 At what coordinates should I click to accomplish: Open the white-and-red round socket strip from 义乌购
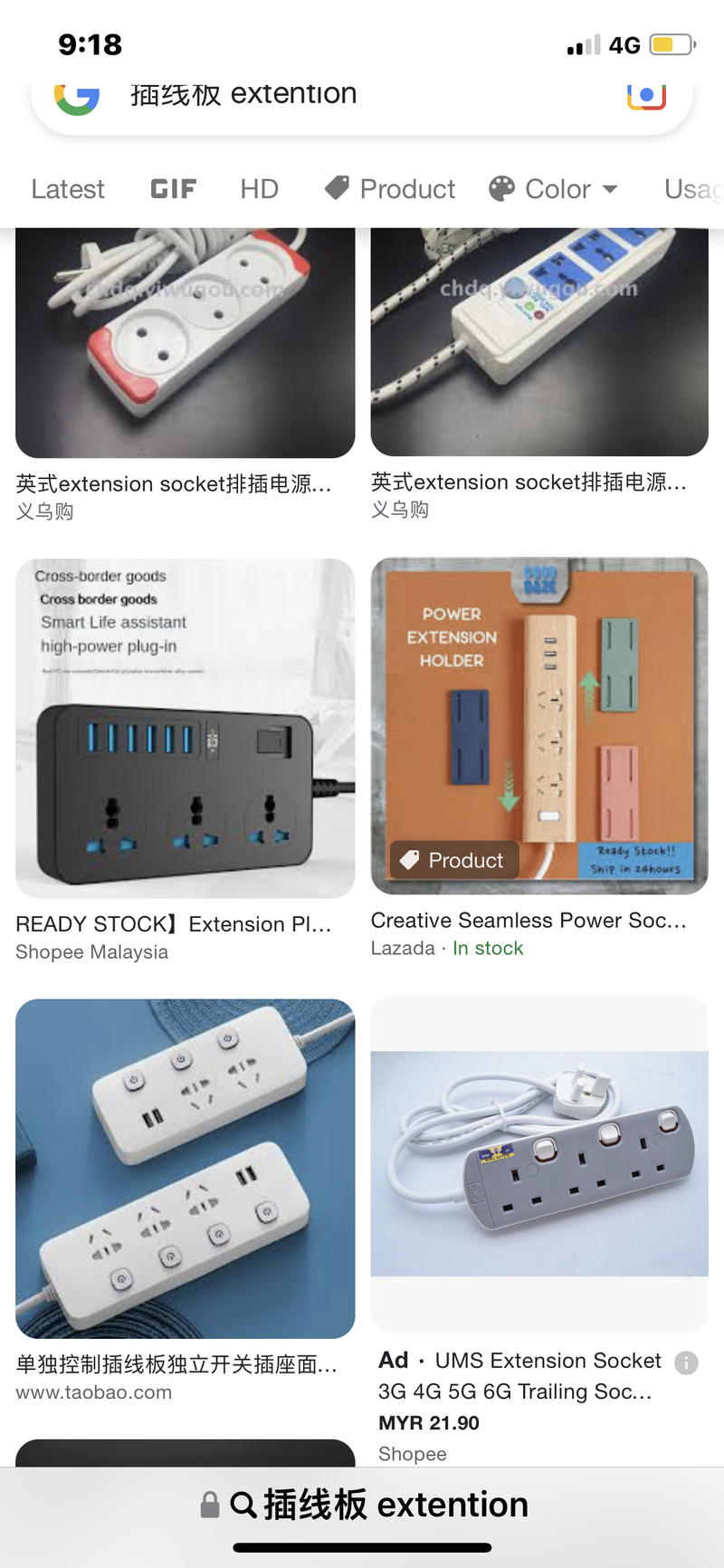185,342
